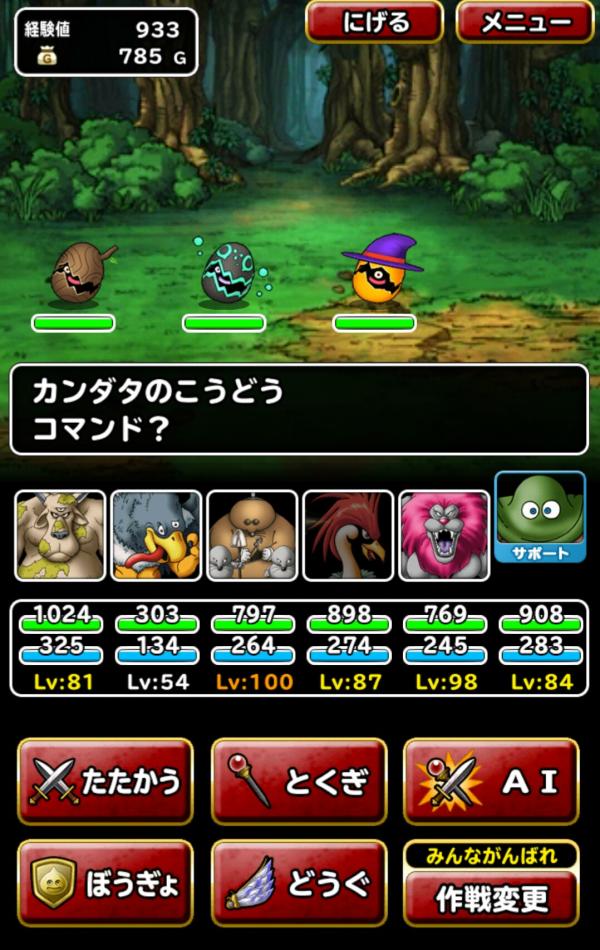Viewport: 600px width, 950px height.
Task: Open the メニュー menu button
Action: click(524, 22)
